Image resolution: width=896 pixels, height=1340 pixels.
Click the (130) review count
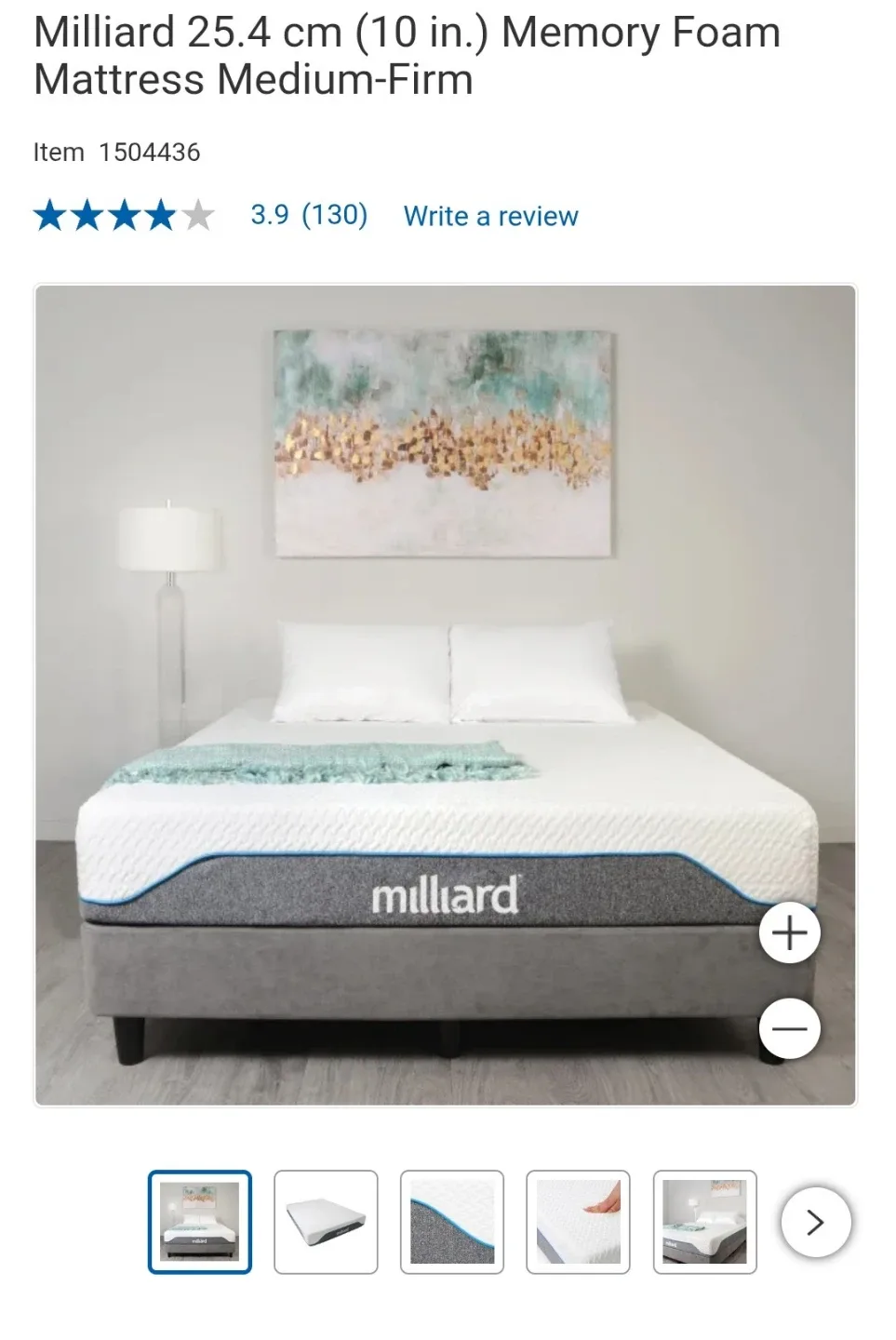click(333, 216)
